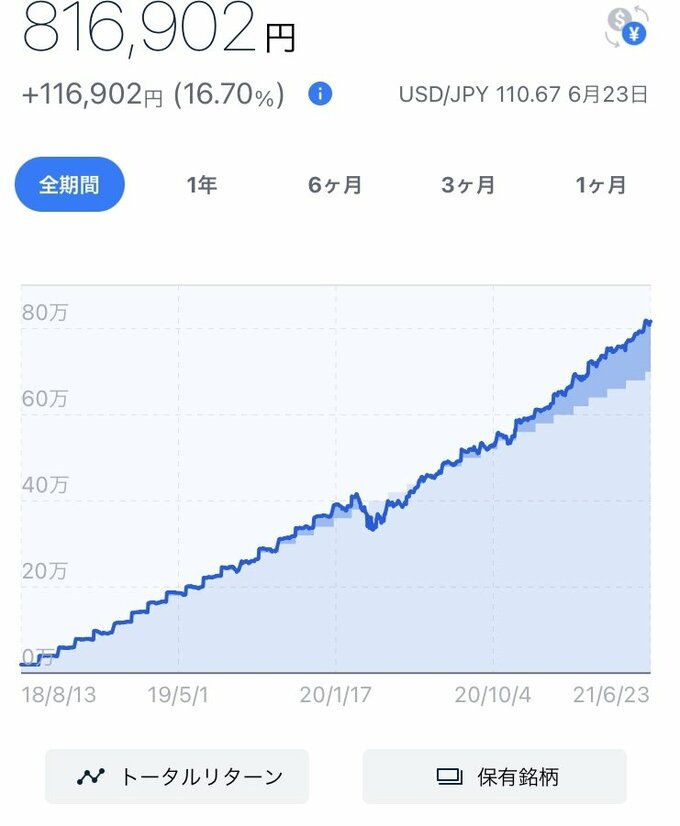Viewport: 680px width, 826px height.
Task: View the 1ヶ月 chart period
Action: click(601, 185)
